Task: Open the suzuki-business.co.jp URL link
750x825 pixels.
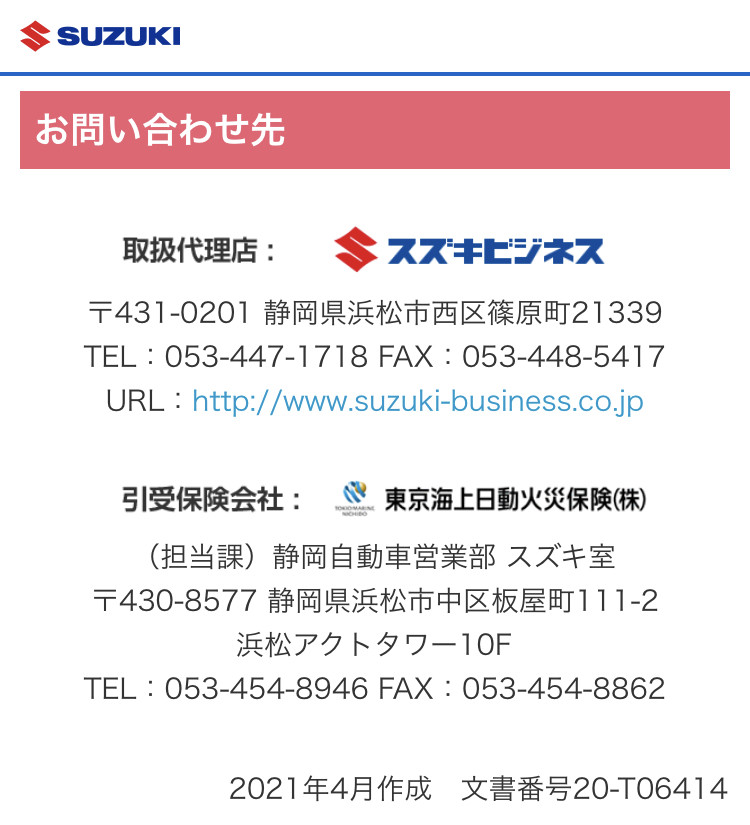Action: tap(417, 402)
